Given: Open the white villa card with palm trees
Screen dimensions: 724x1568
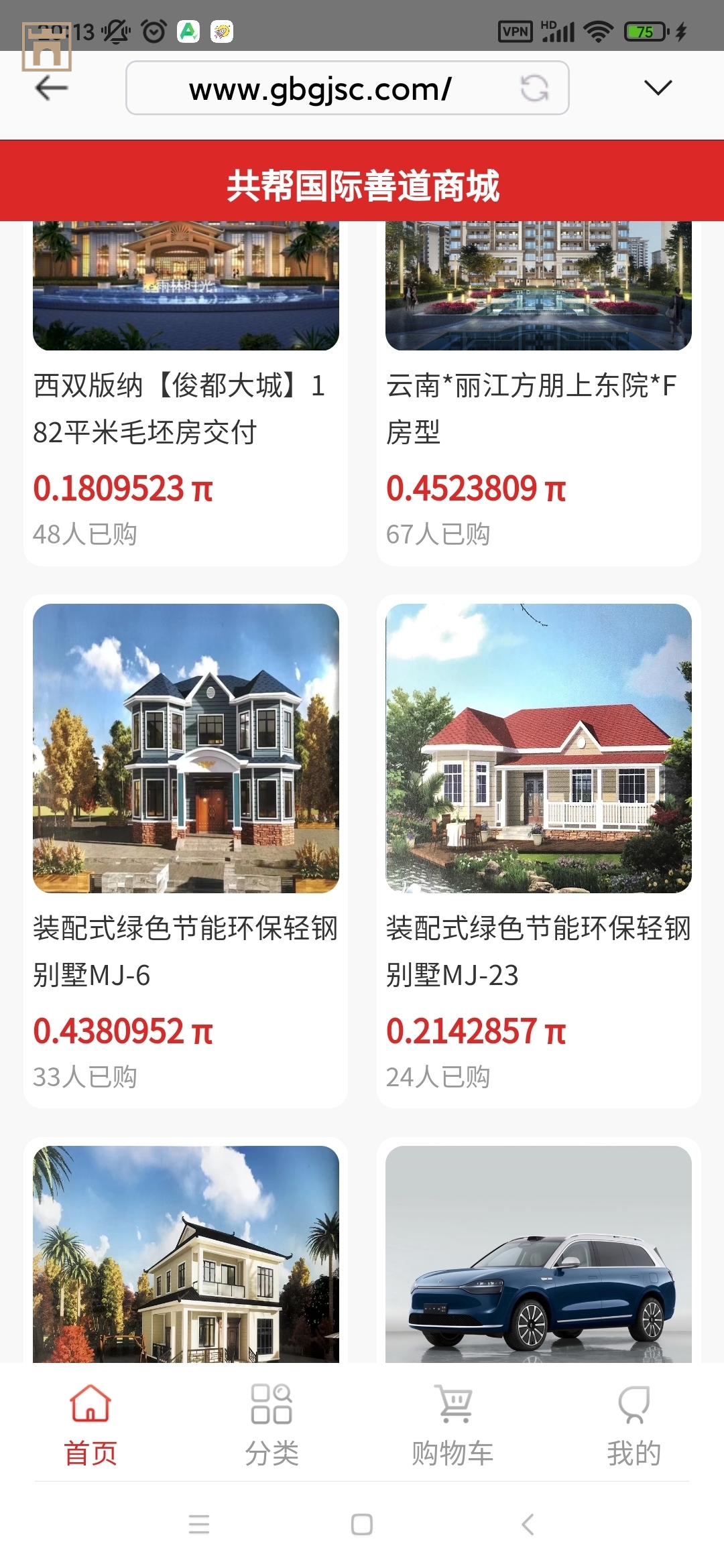Looking at the screenshot, I should coord(185,1253).
